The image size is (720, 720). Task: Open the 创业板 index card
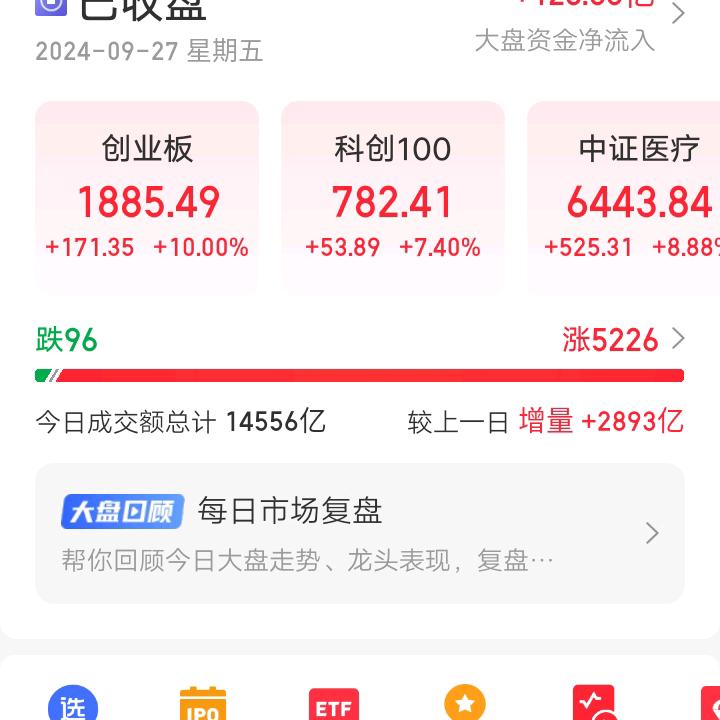[147, 198]
